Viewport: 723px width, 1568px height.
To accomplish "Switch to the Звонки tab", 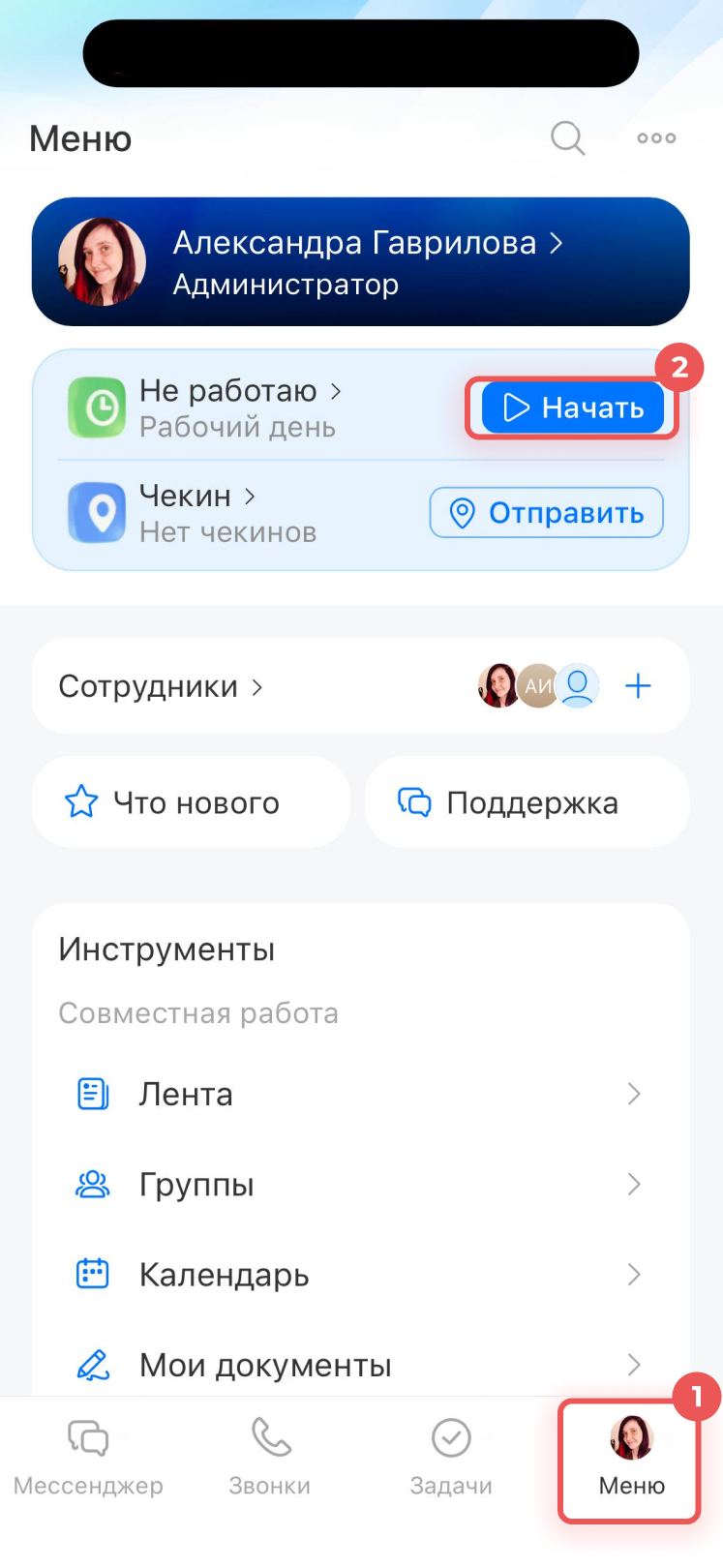I will [x=270, y=1458].
